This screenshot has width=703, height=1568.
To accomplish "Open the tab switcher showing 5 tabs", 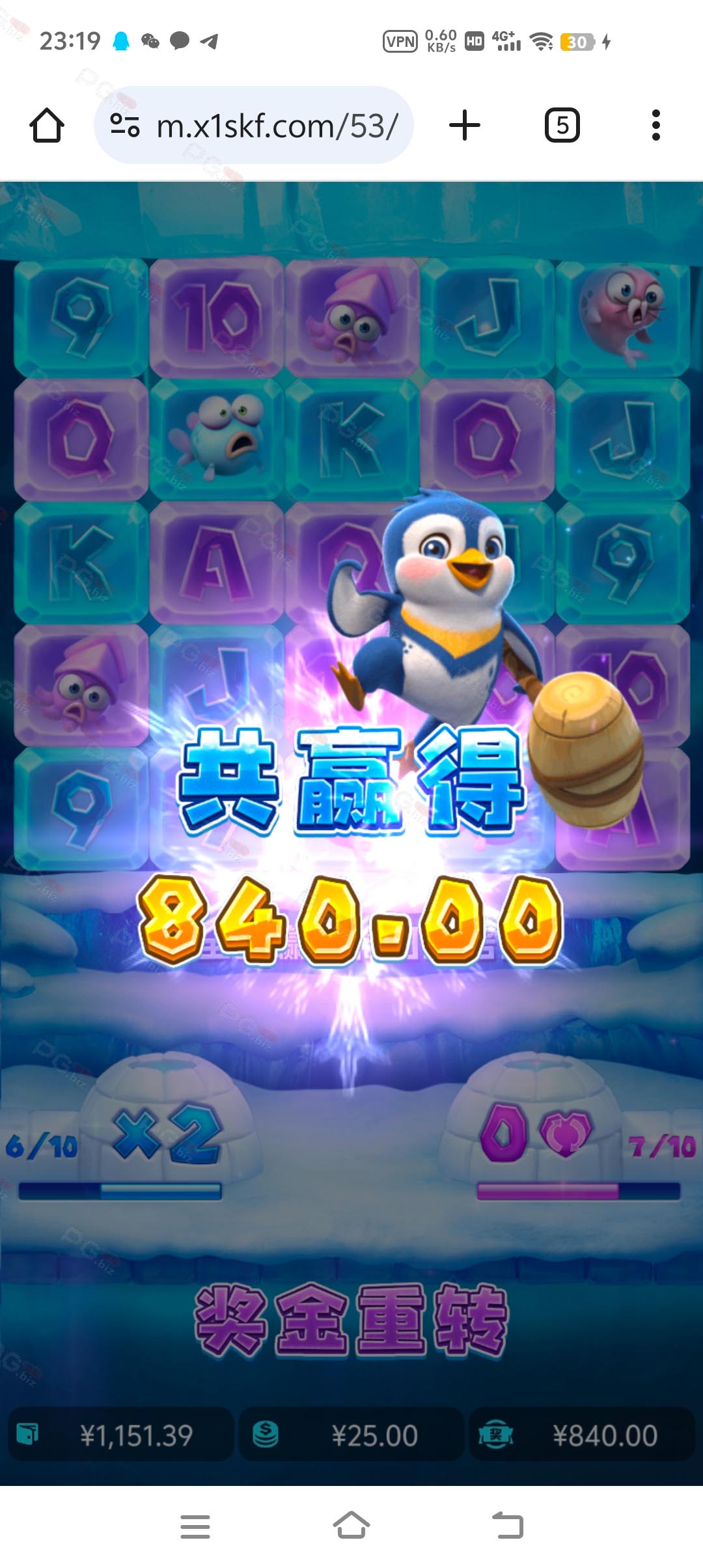I will [562, 125].
